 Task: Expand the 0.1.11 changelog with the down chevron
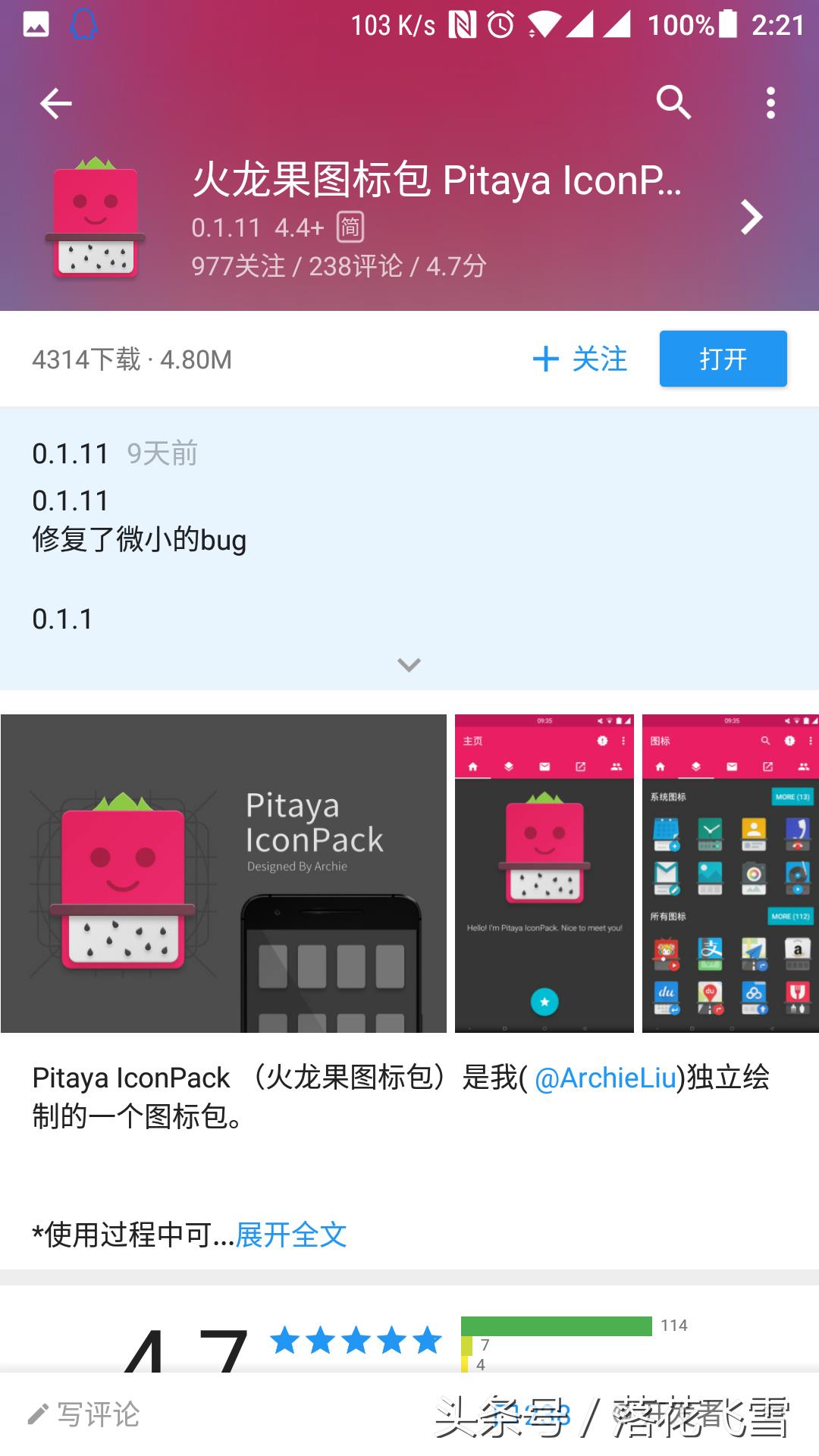(x=409, y=665)
